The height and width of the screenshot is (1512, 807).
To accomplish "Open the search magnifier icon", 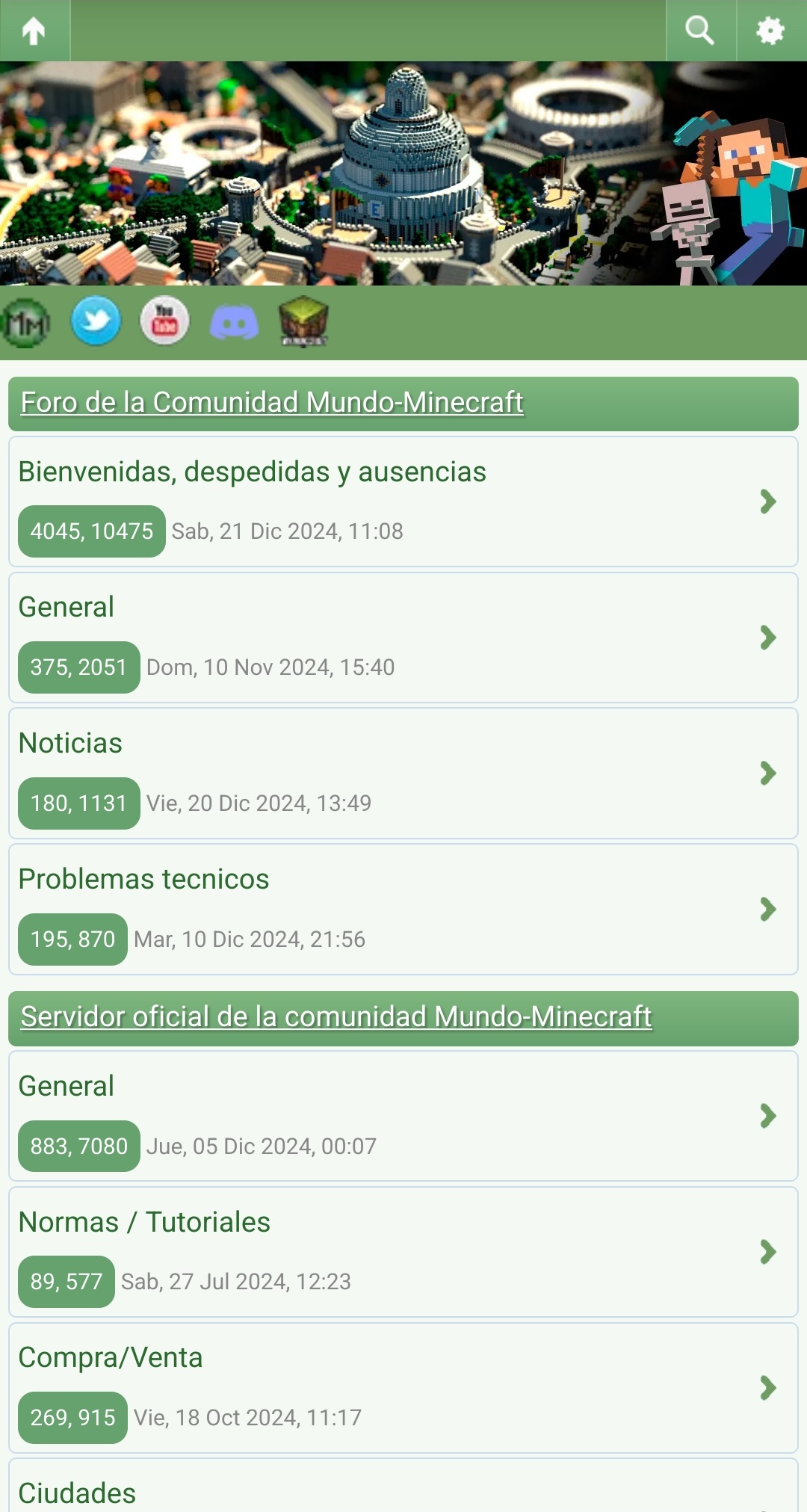I will pos(700,31).
